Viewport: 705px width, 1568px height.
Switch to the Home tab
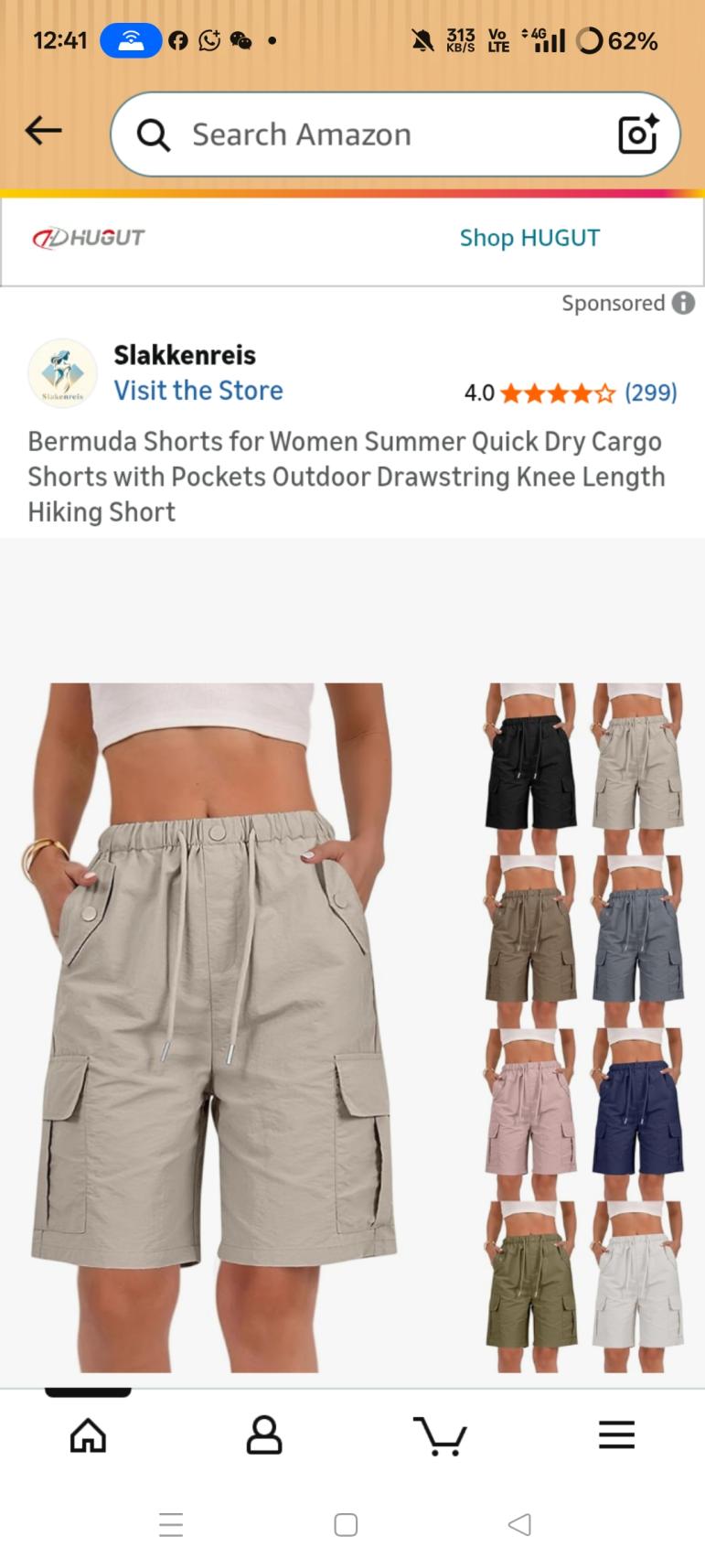pos(88,1434)
